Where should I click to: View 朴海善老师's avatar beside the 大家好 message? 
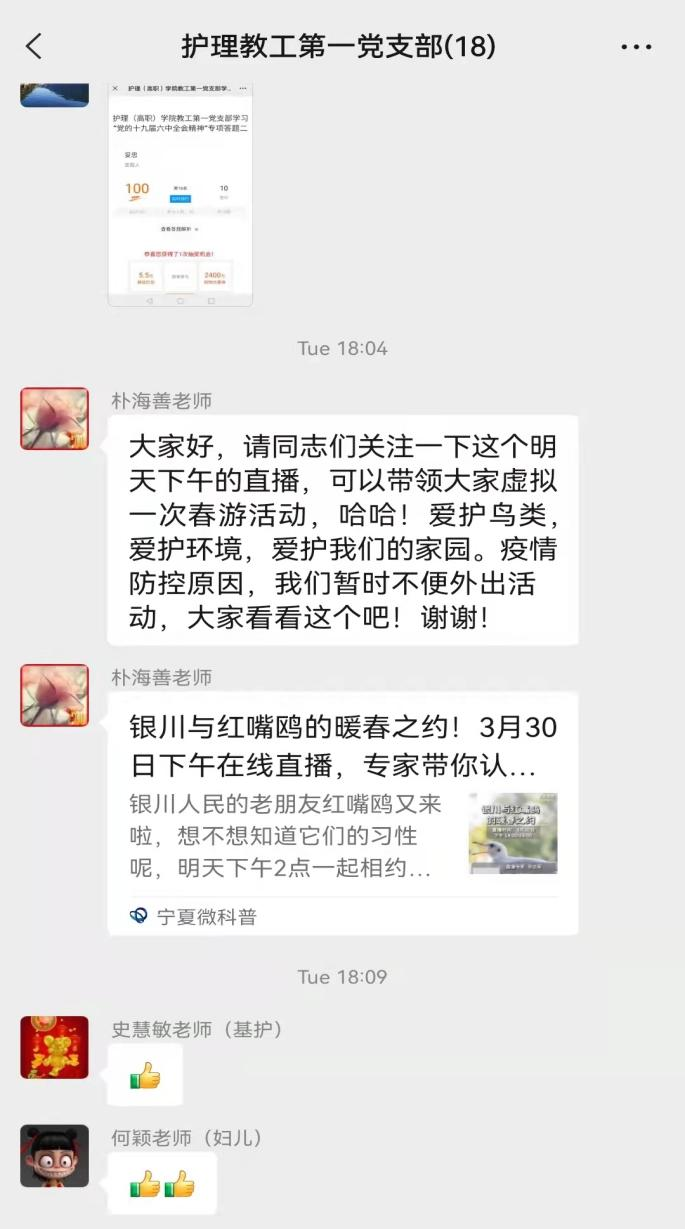(x=54, y=419)
